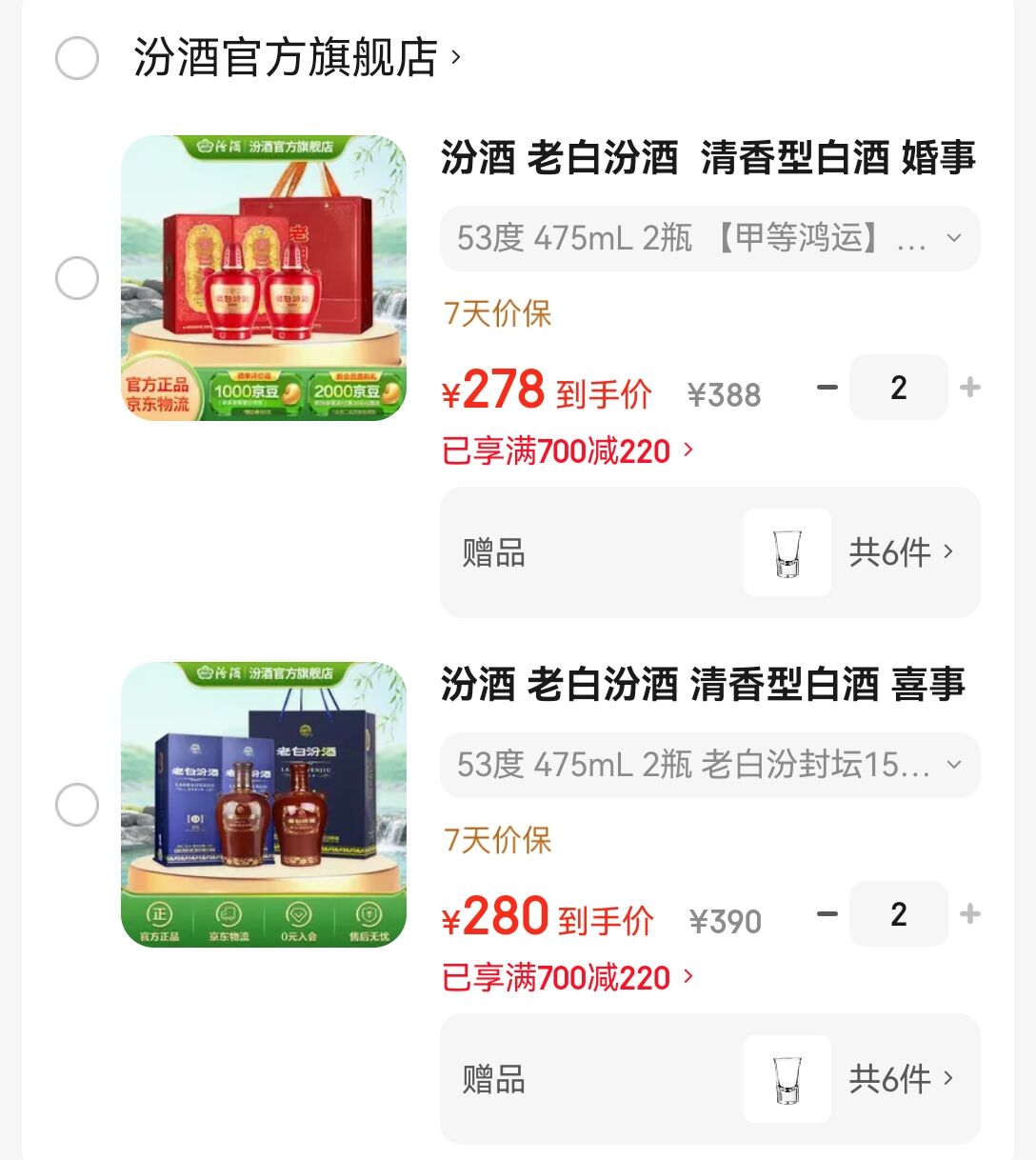Increase quantity of the ¥280 item
The width and height of the screenshot is (1036, 1160).
pos(970,914)
